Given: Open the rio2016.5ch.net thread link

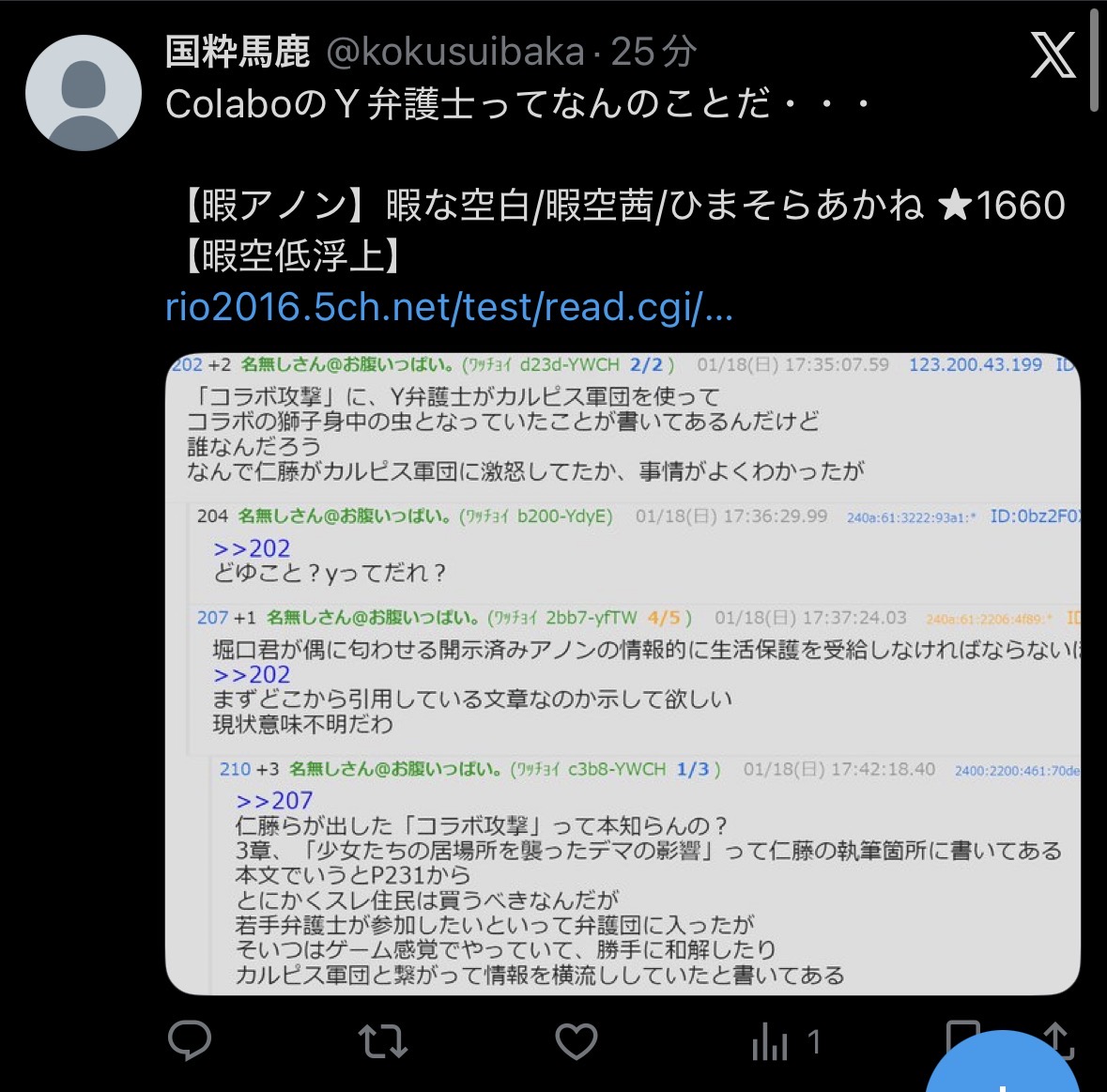Looking at the screenshot, I should click(x=449, y=307).
